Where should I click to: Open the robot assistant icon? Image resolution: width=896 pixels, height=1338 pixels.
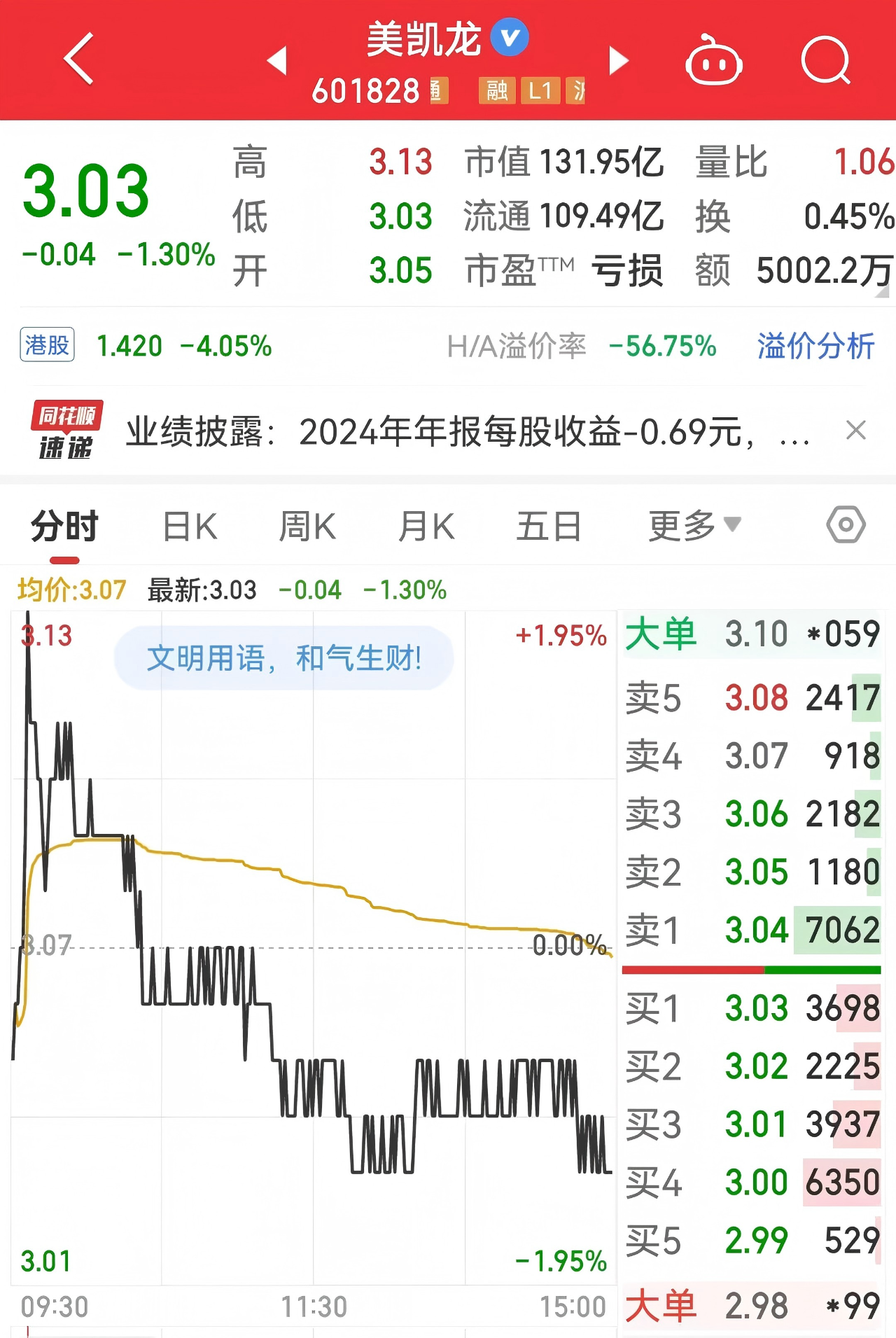(x=713, y=62)
